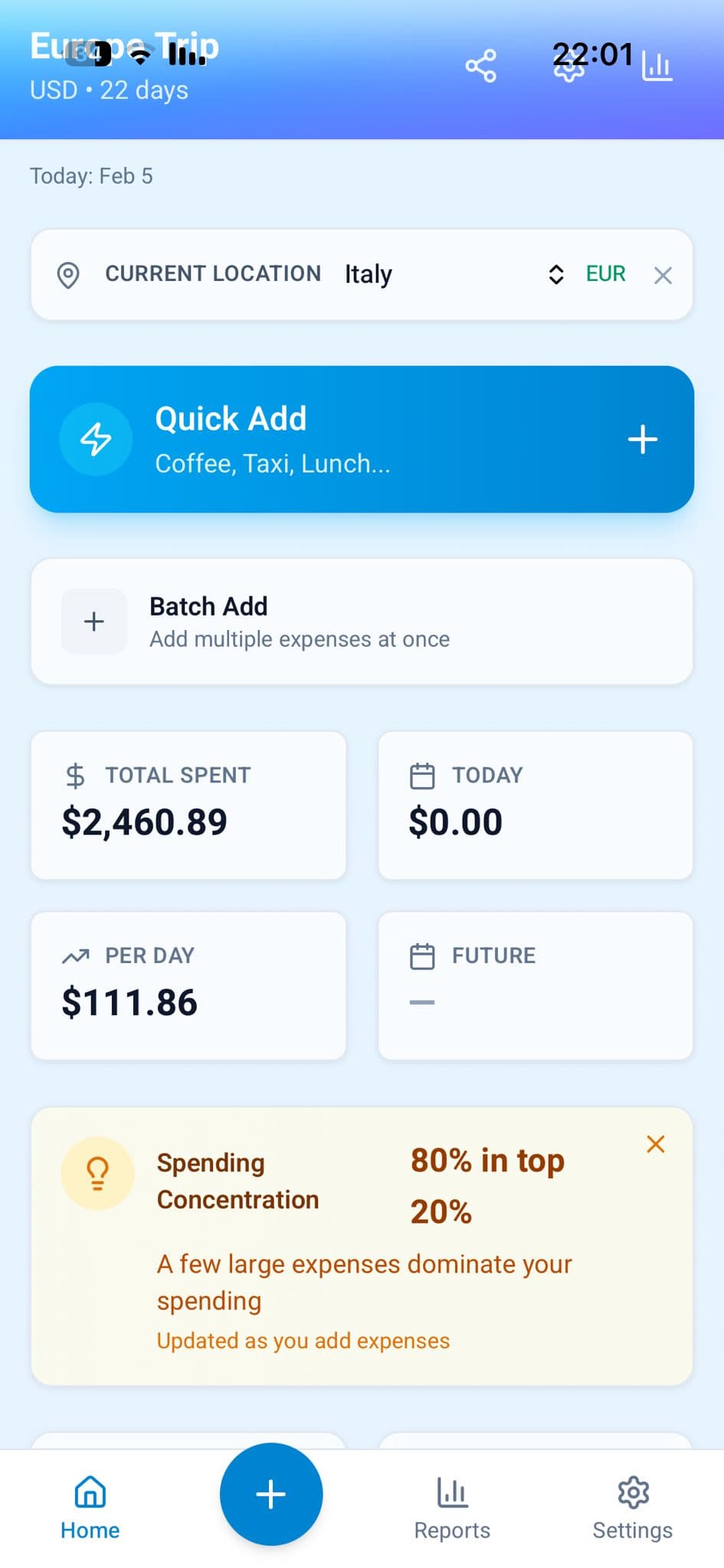
Task: Click the trend arrow icon on Per Day card
Action: click(74, 955)
